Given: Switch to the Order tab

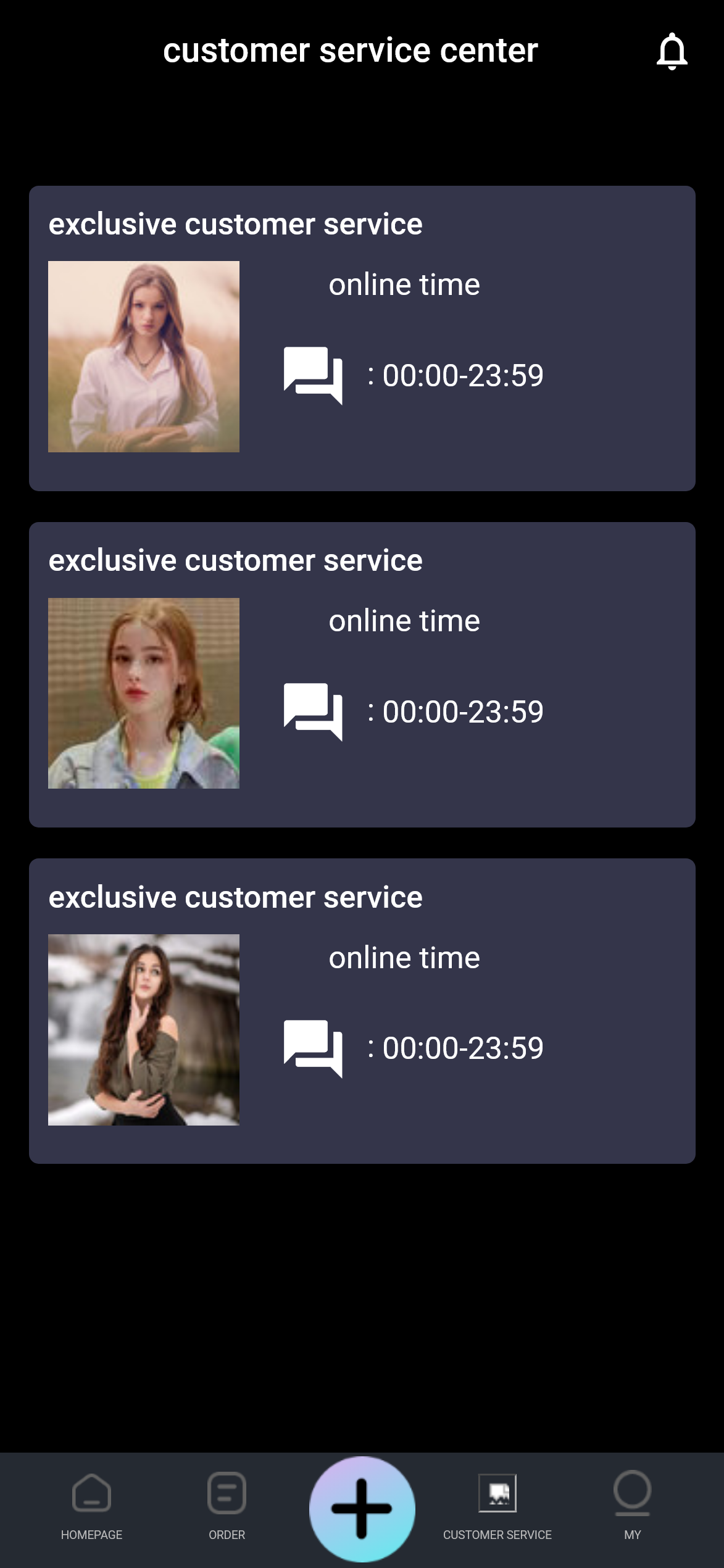Looking at the screenshot, I should [227, 1506].
